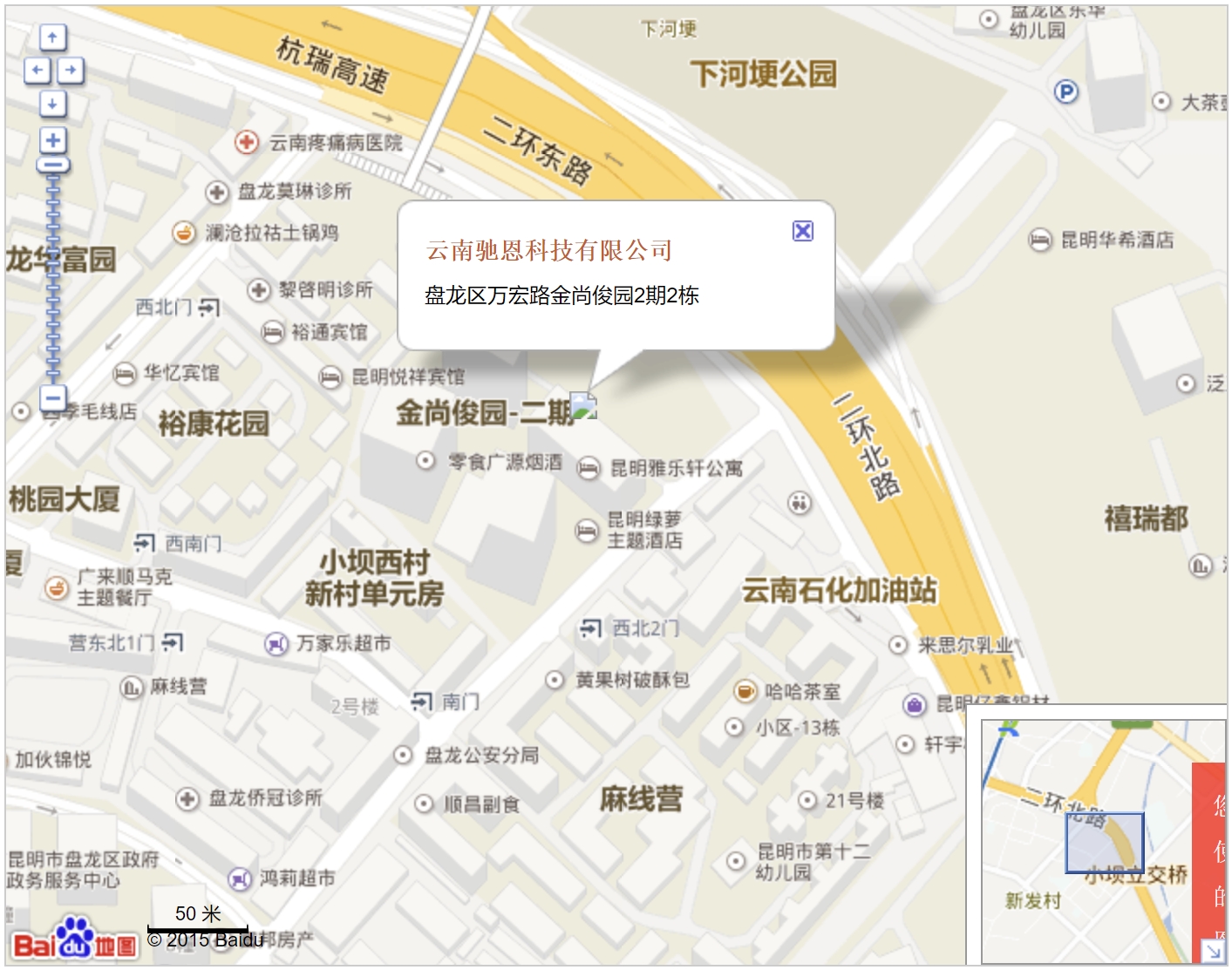Screen dimensions: 1232x970
Task: Pan the map right with the arrow
Action: click(x=70, y=70)
